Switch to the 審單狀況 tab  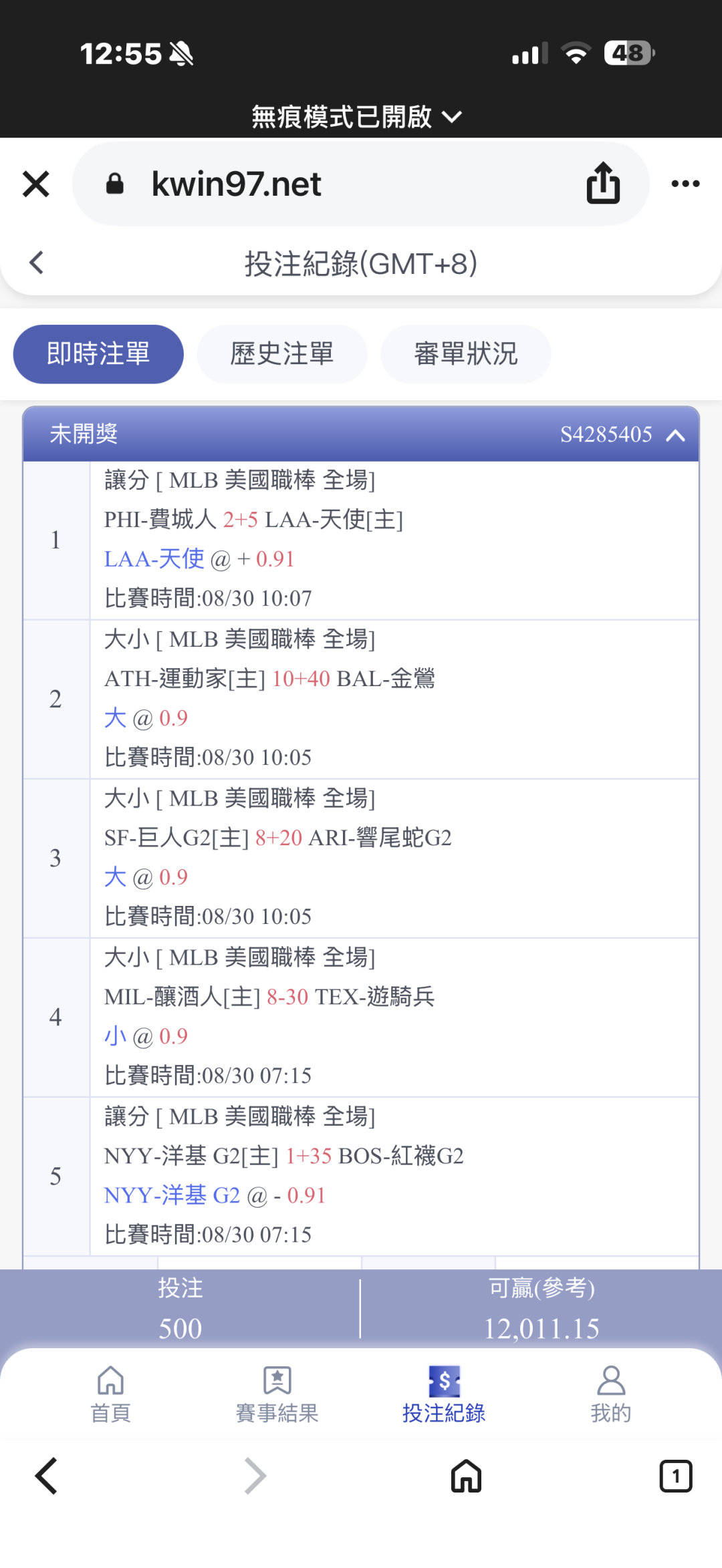465,354
